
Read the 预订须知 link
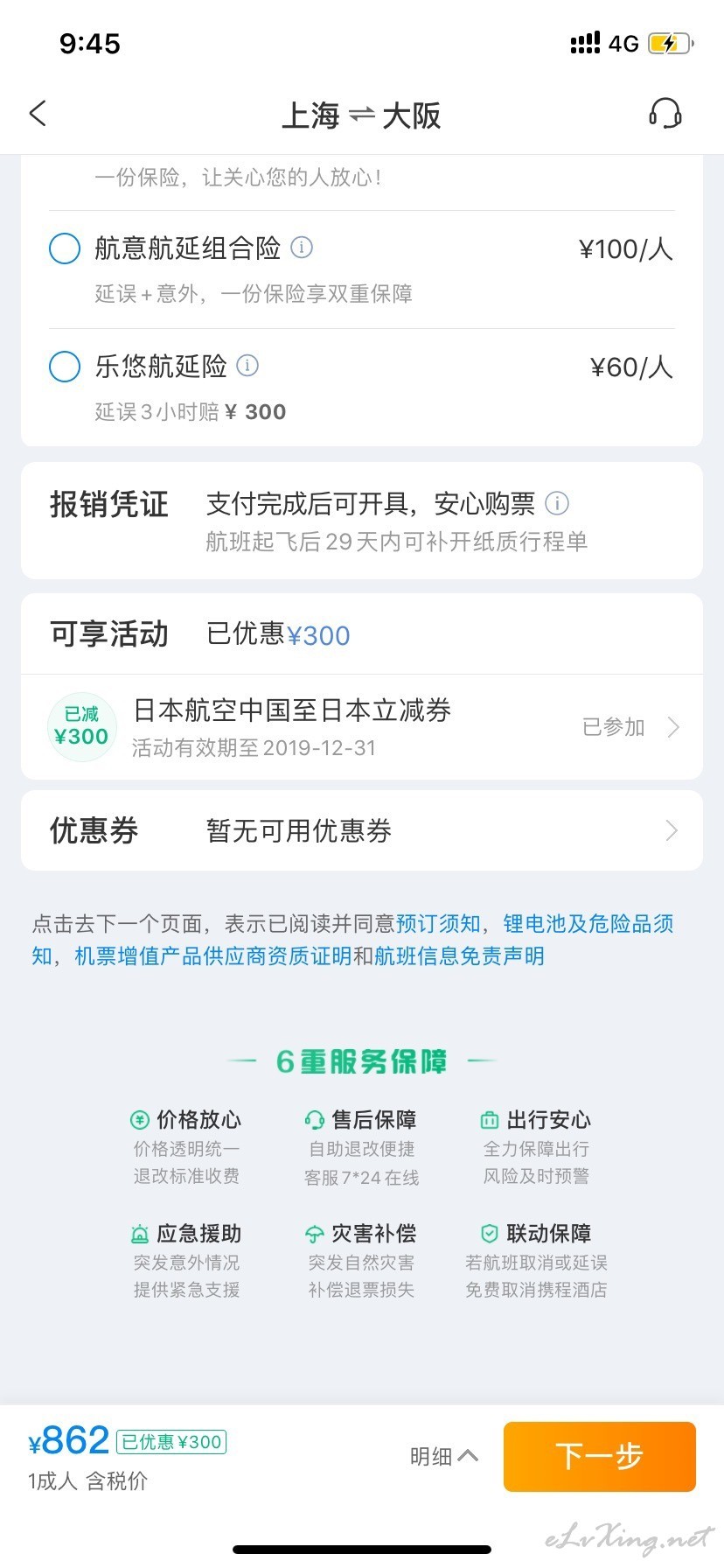pos(439,924)
